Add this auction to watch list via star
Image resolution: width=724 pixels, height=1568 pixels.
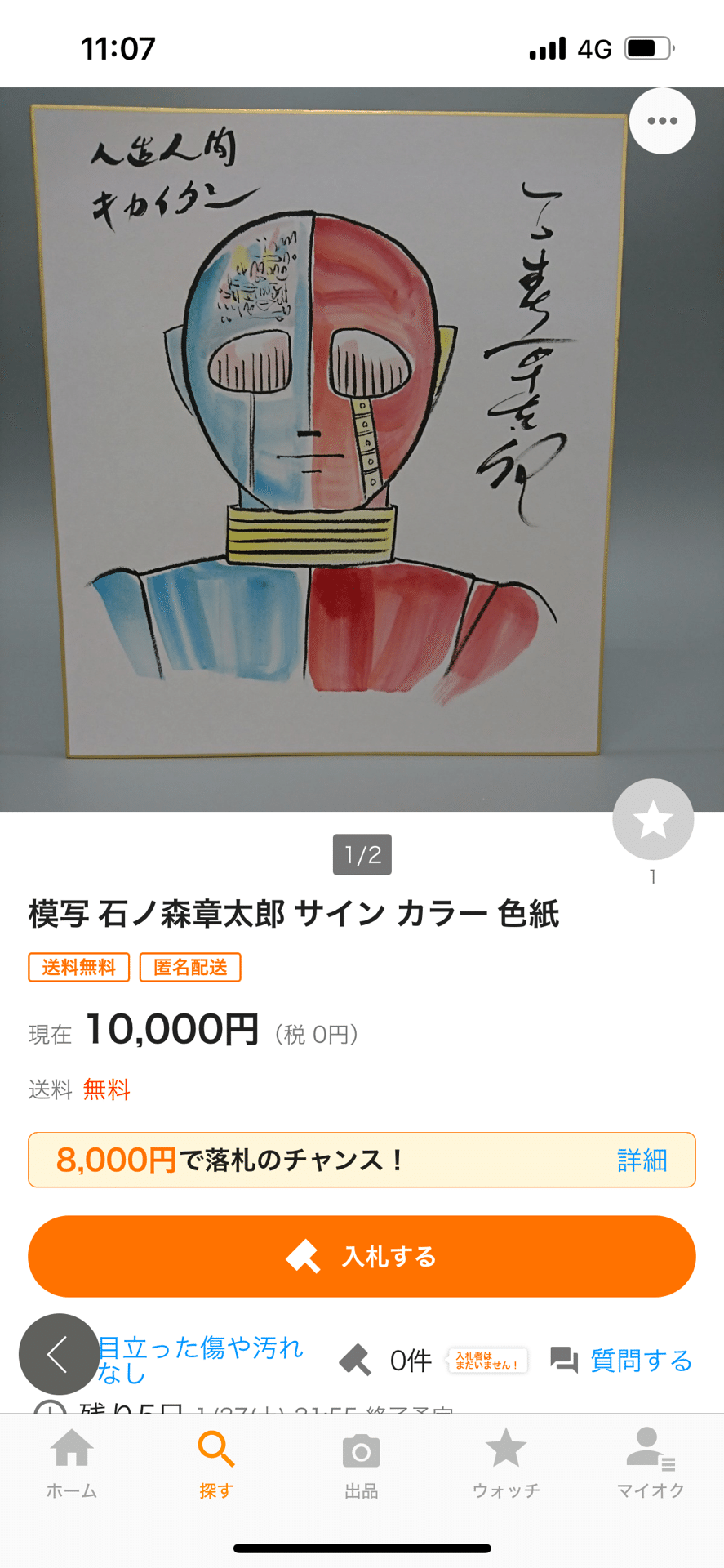652,819
